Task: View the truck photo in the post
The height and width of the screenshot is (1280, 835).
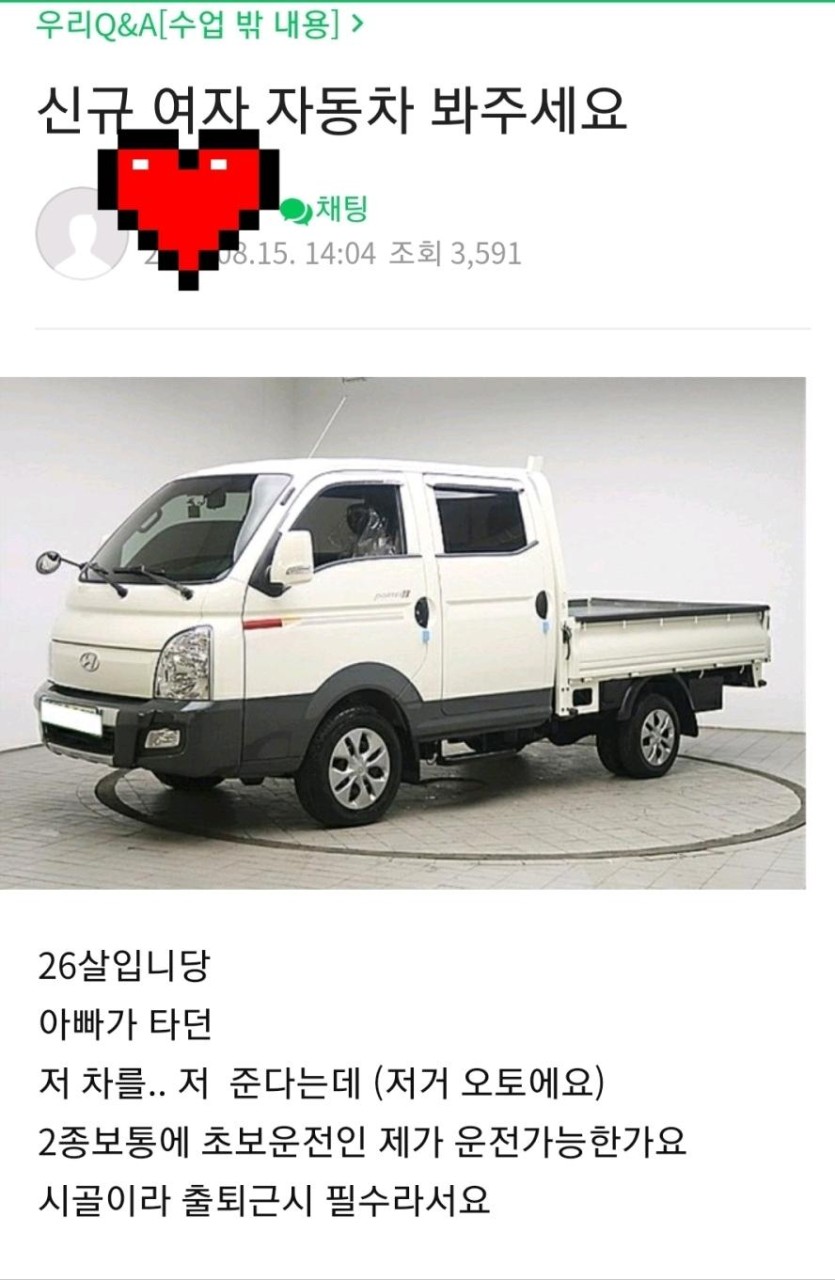Action: (x=402, y=632)
